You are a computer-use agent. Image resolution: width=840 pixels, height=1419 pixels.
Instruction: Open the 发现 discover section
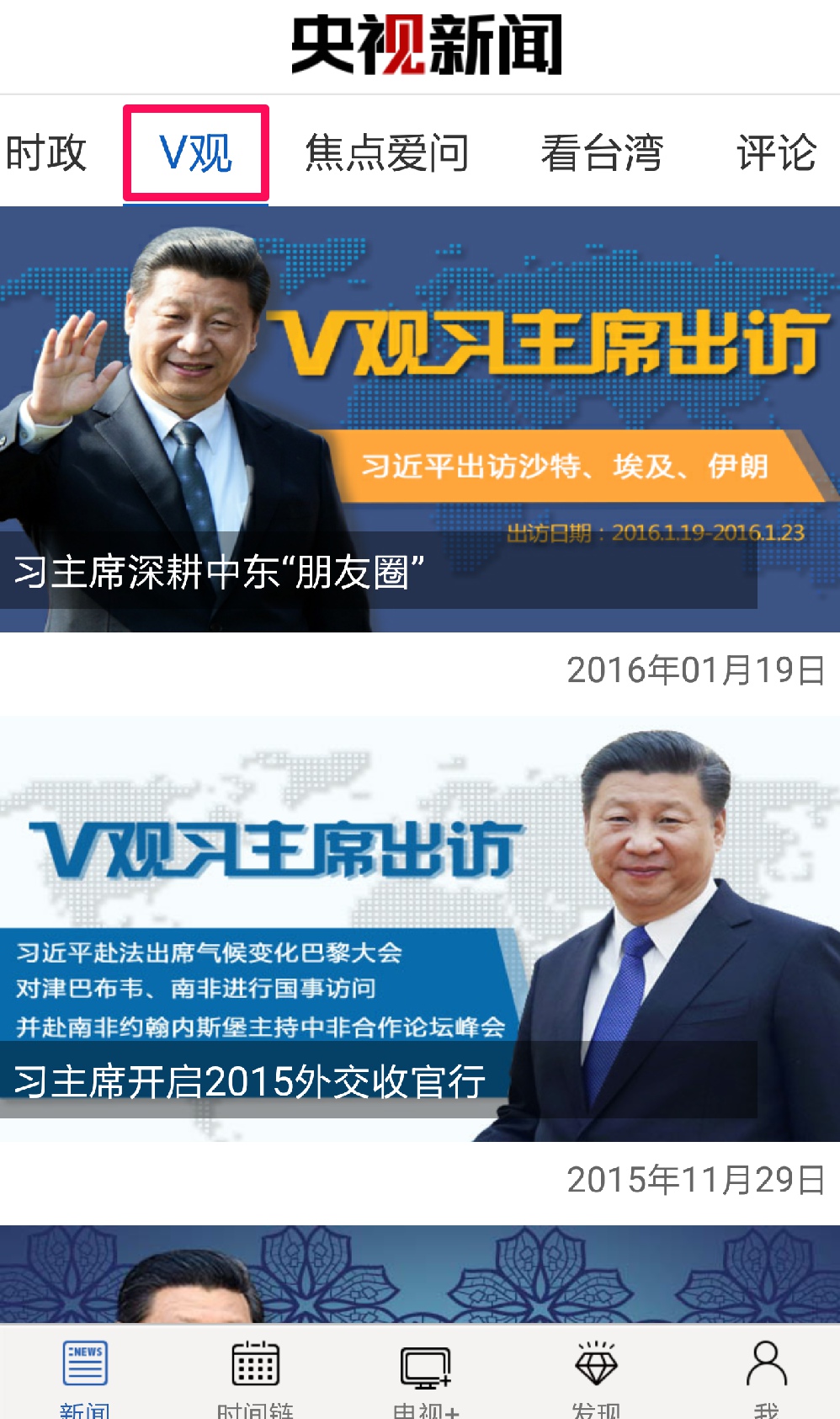click(x=596, y=1374)
